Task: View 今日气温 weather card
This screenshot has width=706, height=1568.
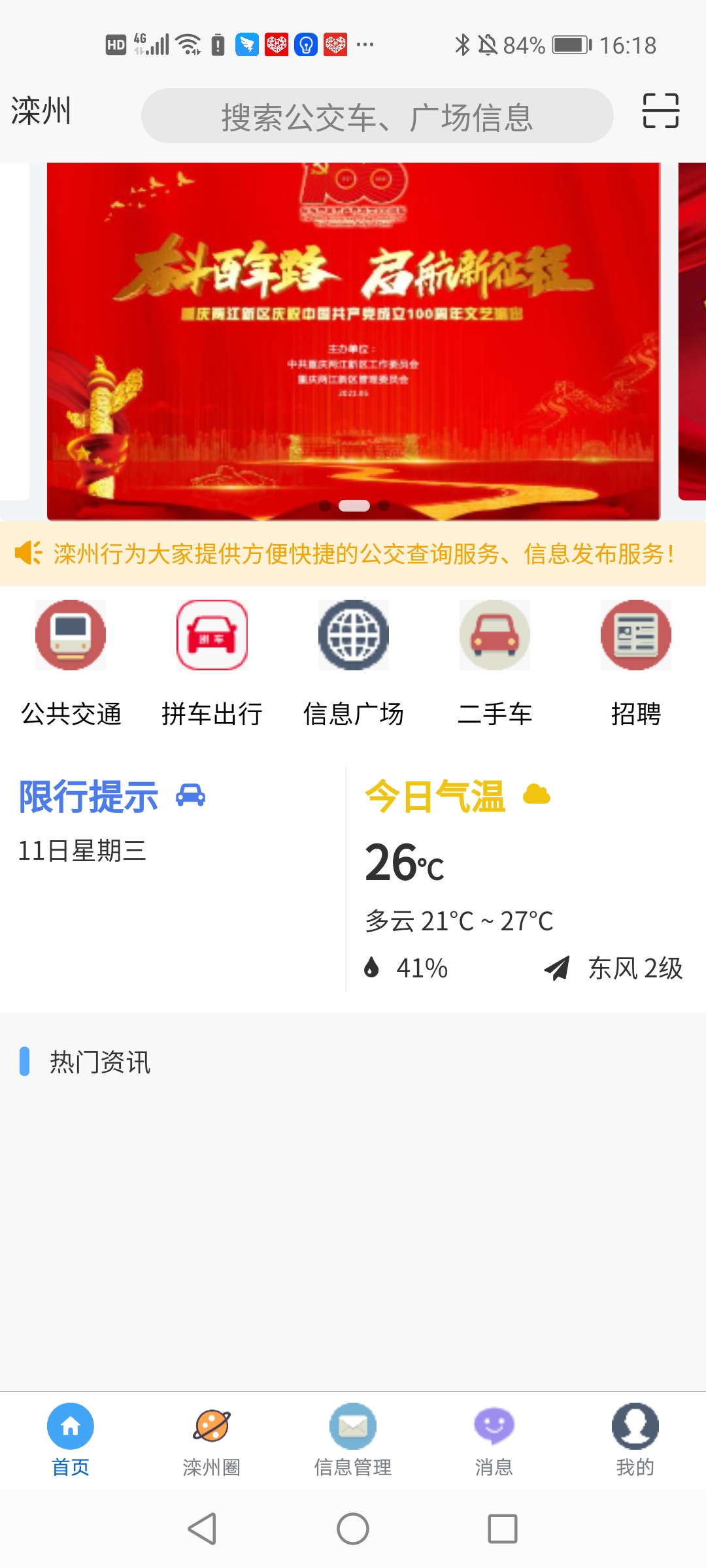Action: (x=526, y=879)
